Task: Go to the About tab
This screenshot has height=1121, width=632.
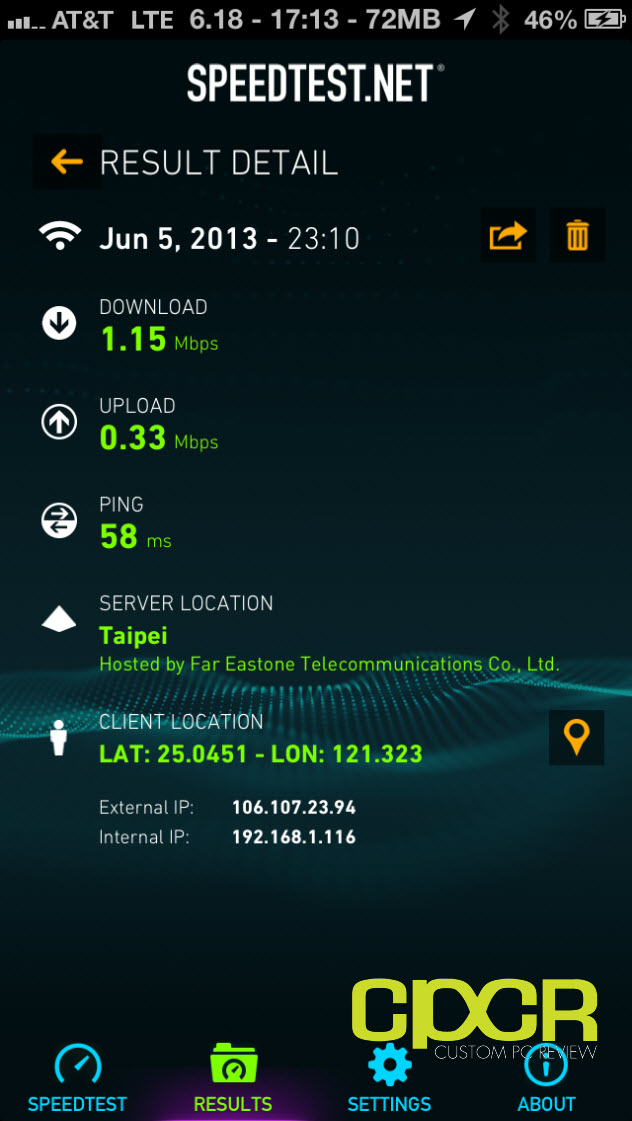Action: point(546,1079)
